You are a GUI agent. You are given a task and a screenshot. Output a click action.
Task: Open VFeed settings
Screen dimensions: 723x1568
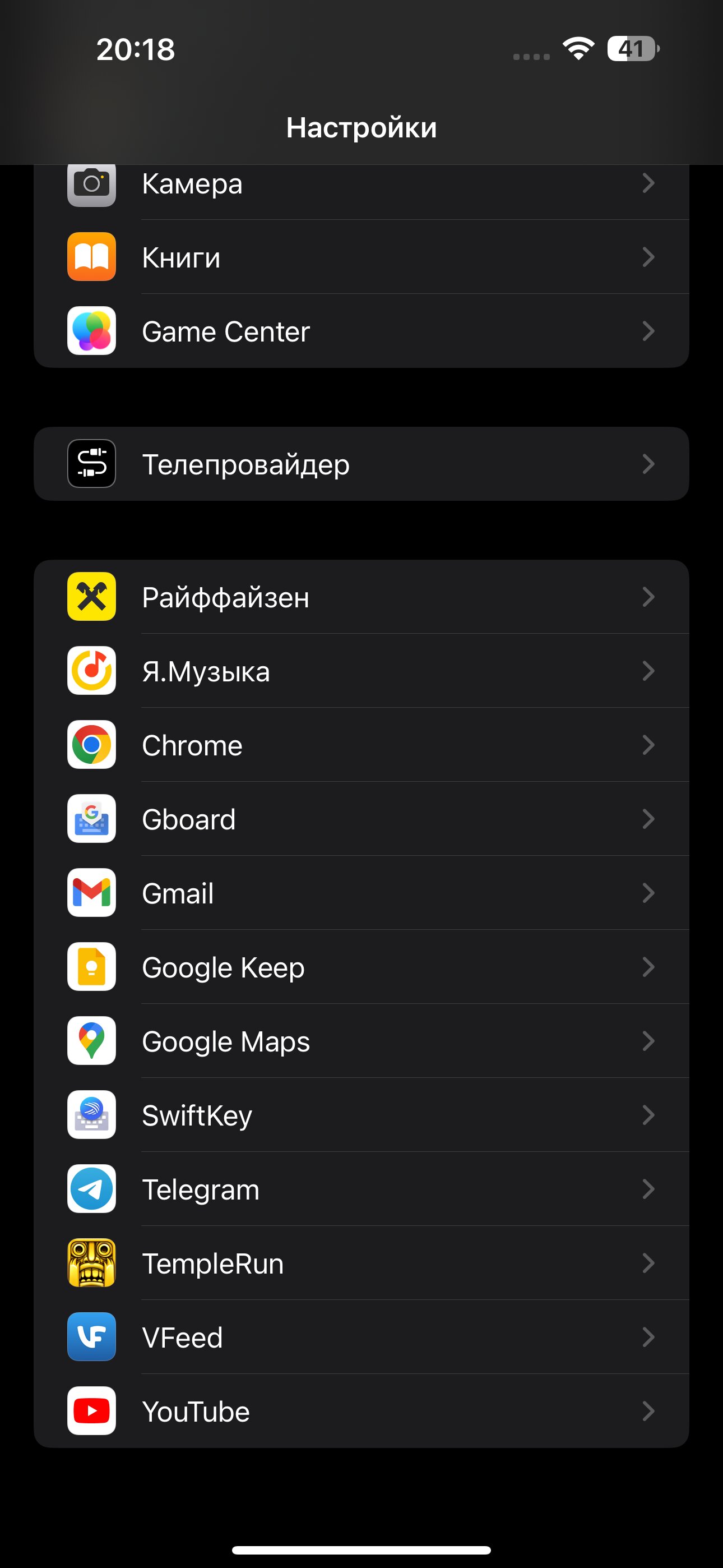pyautogui.click(x=361, y=1337)
